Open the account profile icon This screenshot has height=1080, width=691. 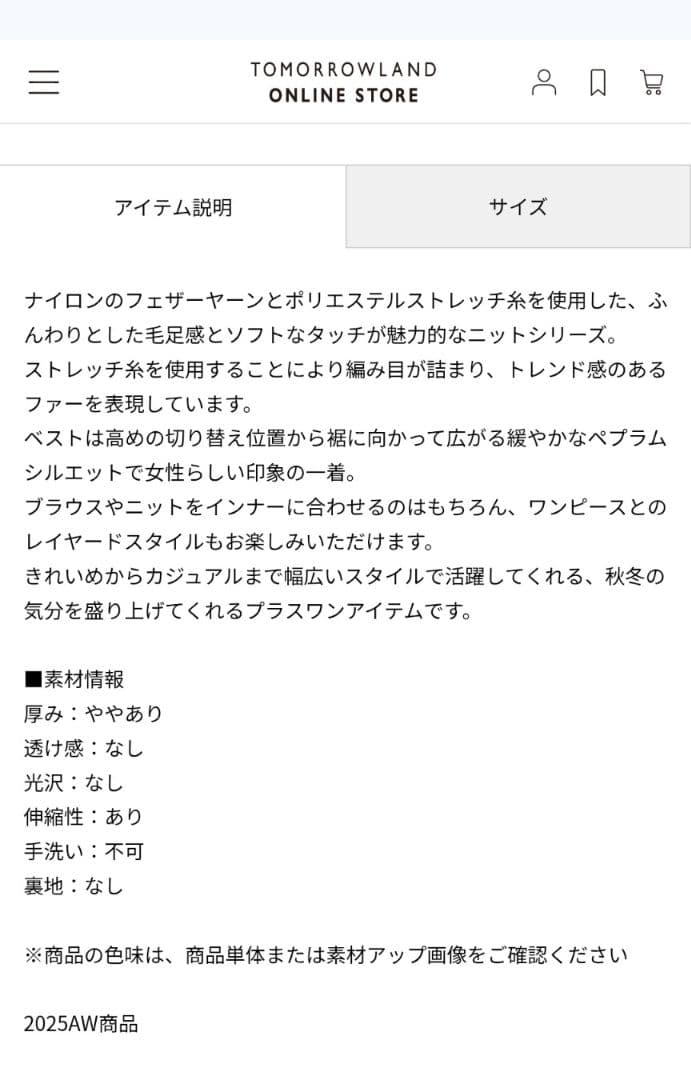click(x=544, y=82)
